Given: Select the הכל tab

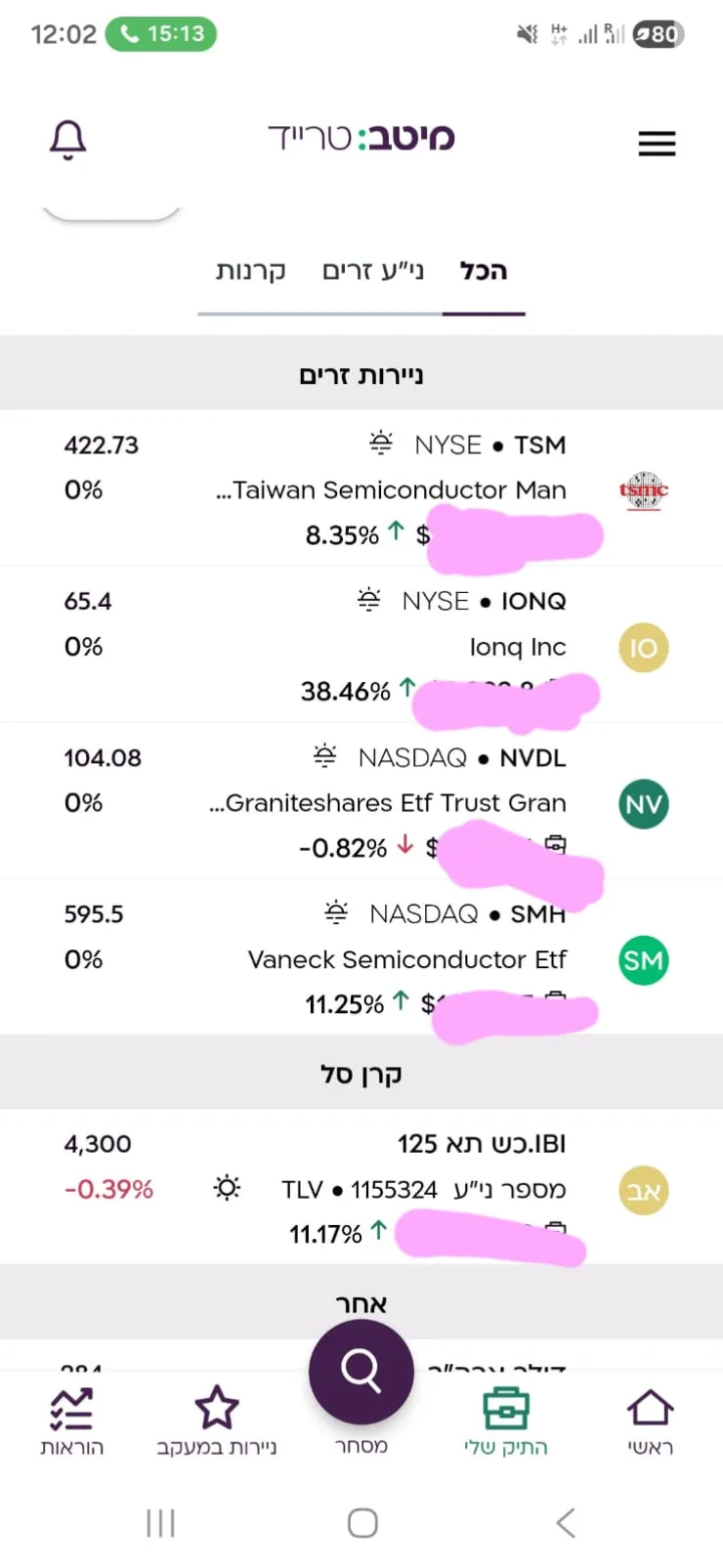Looking at the screenshot, I should click(x=484, y=271).
